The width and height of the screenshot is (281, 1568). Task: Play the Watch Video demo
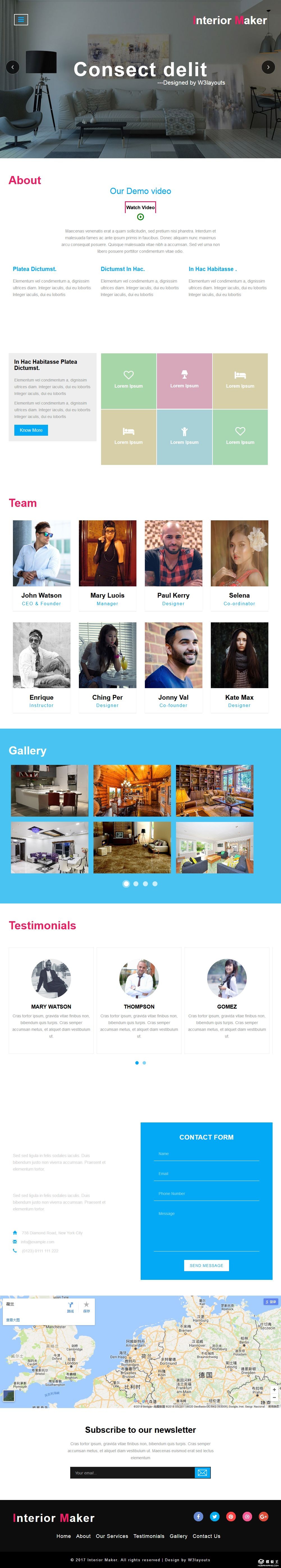(x=140, y=217)
